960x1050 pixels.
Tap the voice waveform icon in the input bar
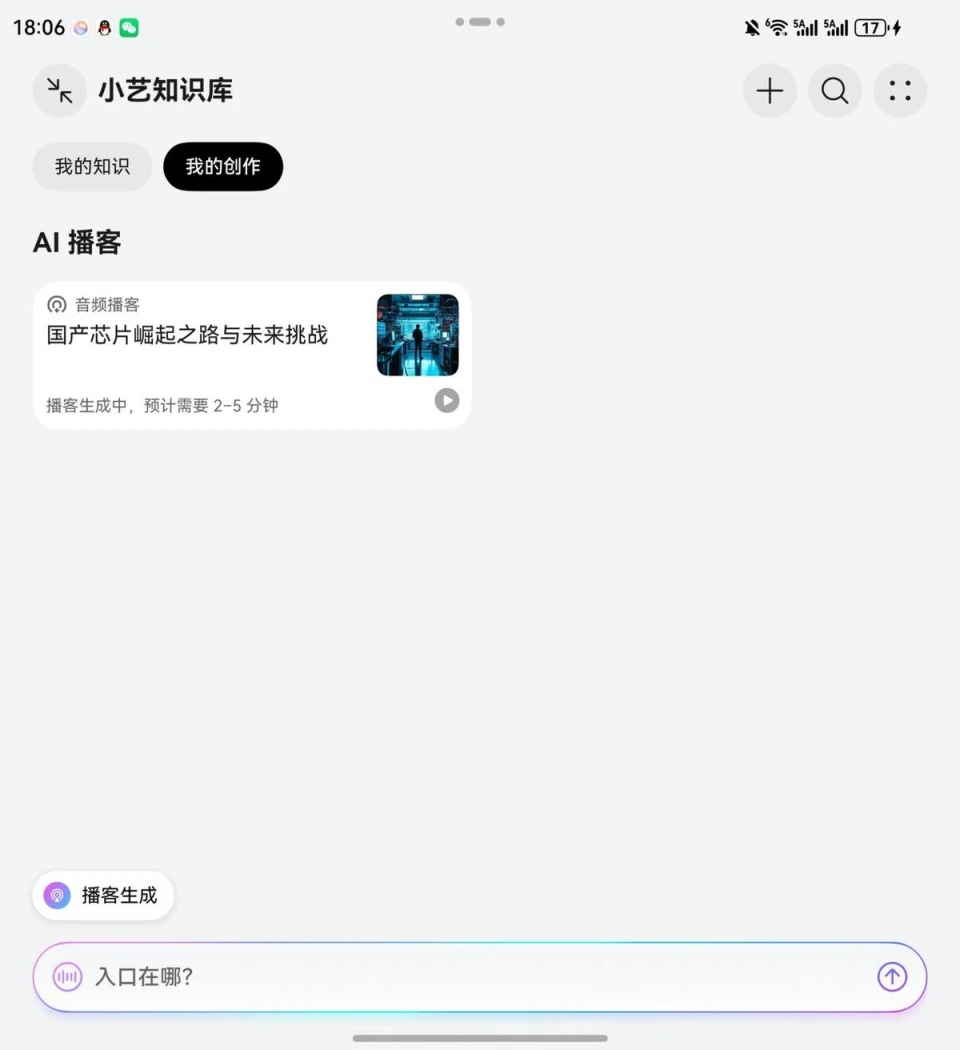pyautogui.click(x=66, y=977)
